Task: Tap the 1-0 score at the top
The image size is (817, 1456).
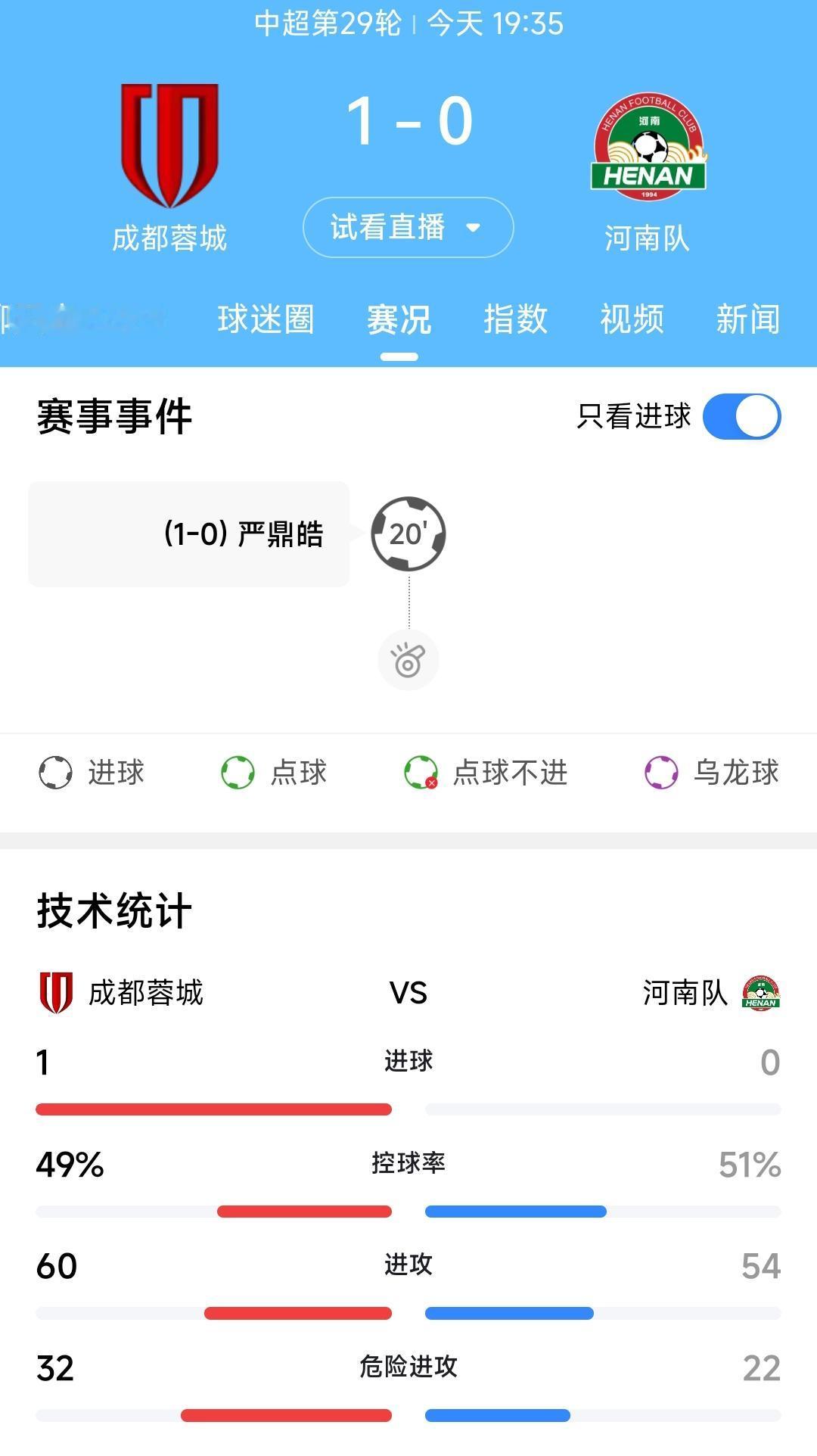Action: (408, 120)
